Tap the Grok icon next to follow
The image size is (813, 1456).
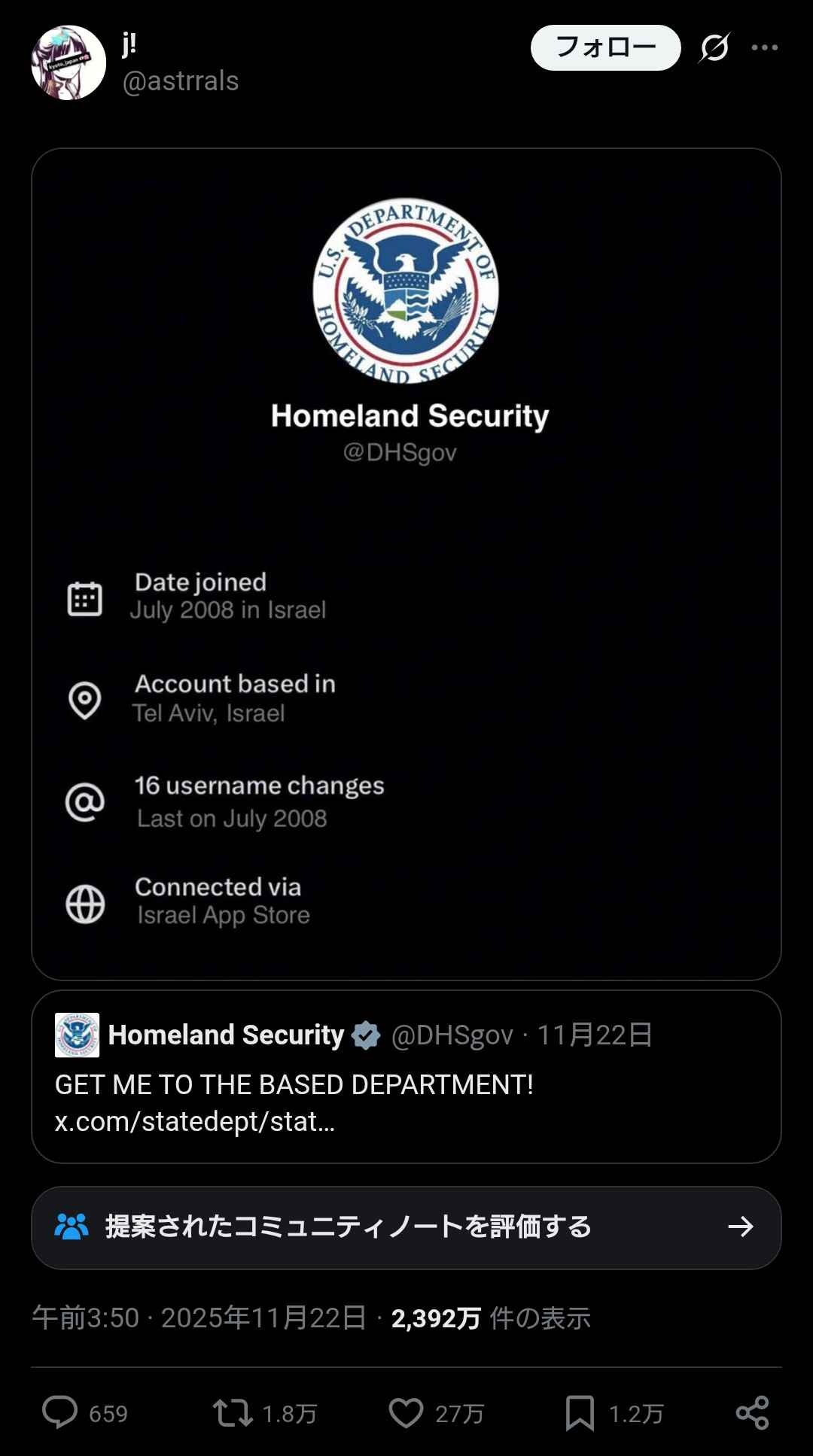click(714, 47)
